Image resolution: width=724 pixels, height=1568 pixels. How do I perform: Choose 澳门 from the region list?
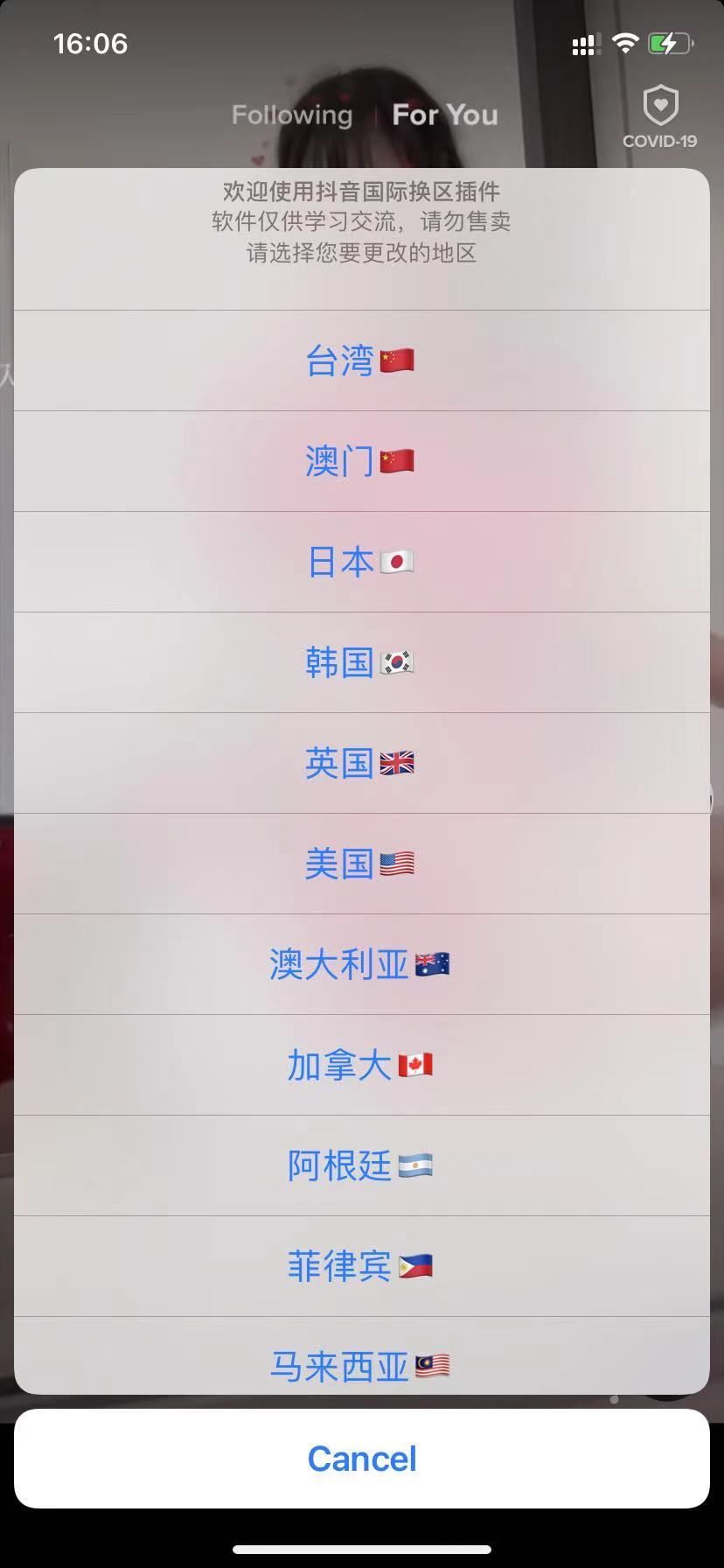point(361,461)
